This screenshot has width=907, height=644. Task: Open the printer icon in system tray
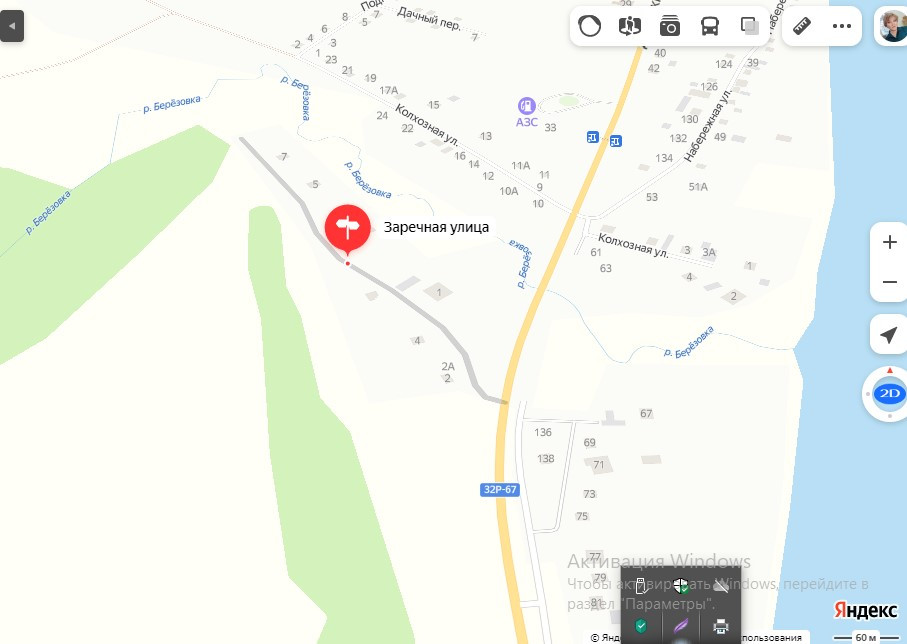pos(720,626)
